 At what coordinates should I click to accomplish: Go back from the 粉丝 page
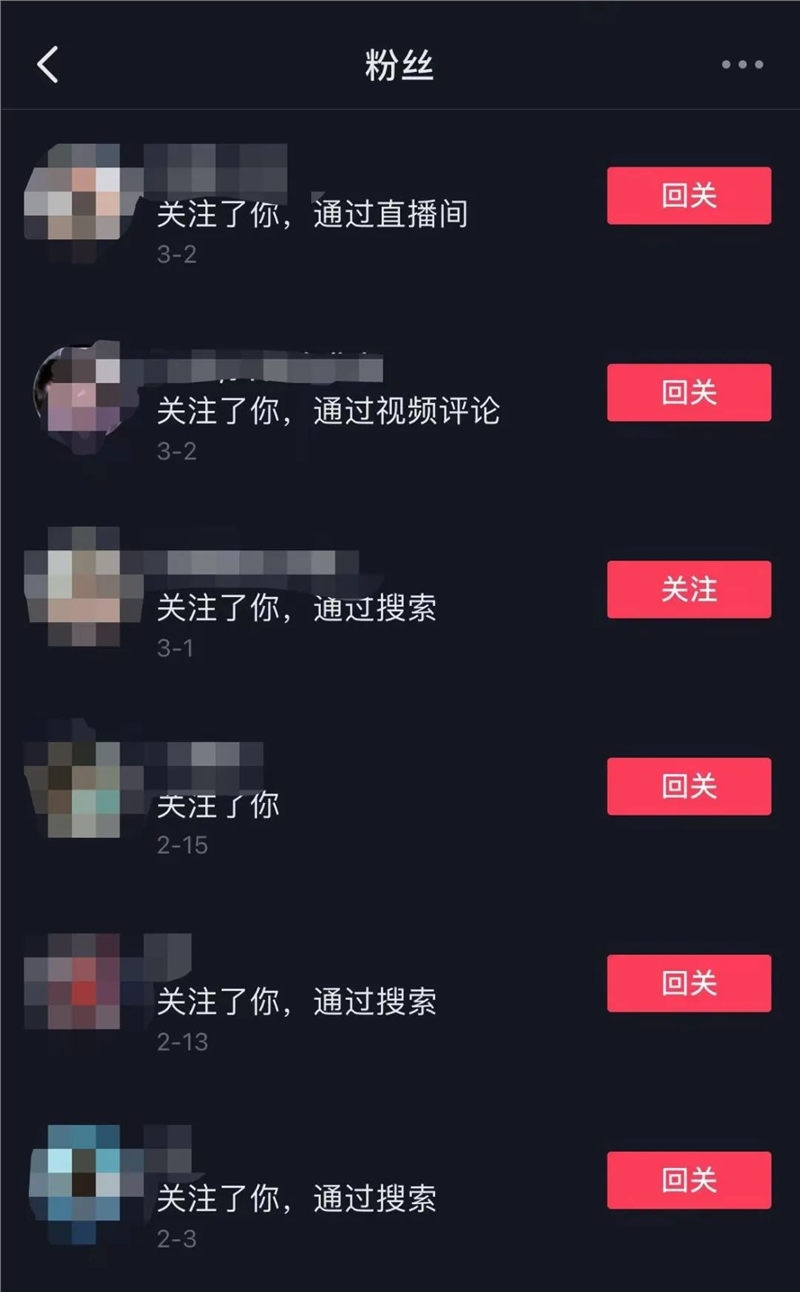[x=48, y=65]
